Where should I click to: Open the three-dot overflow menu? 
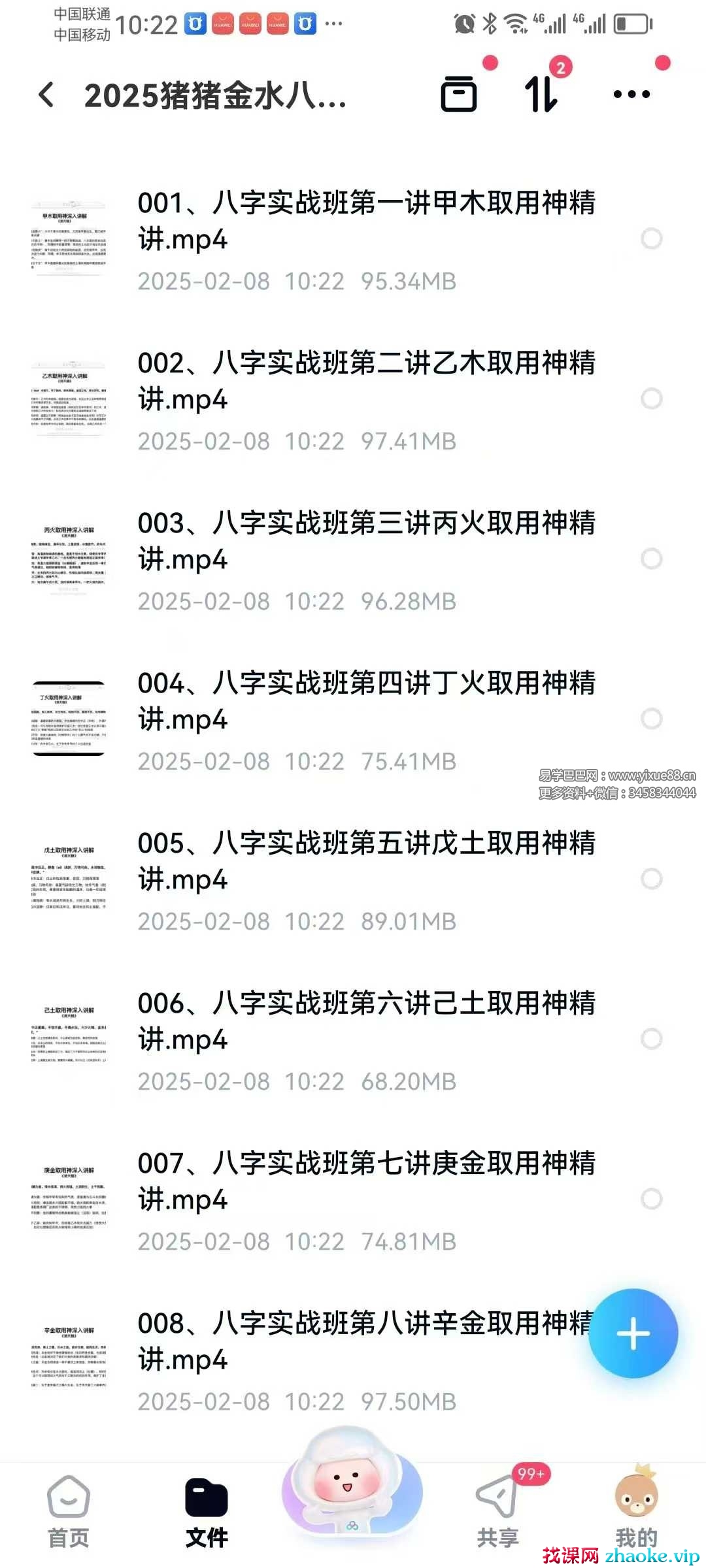[631, 94]
